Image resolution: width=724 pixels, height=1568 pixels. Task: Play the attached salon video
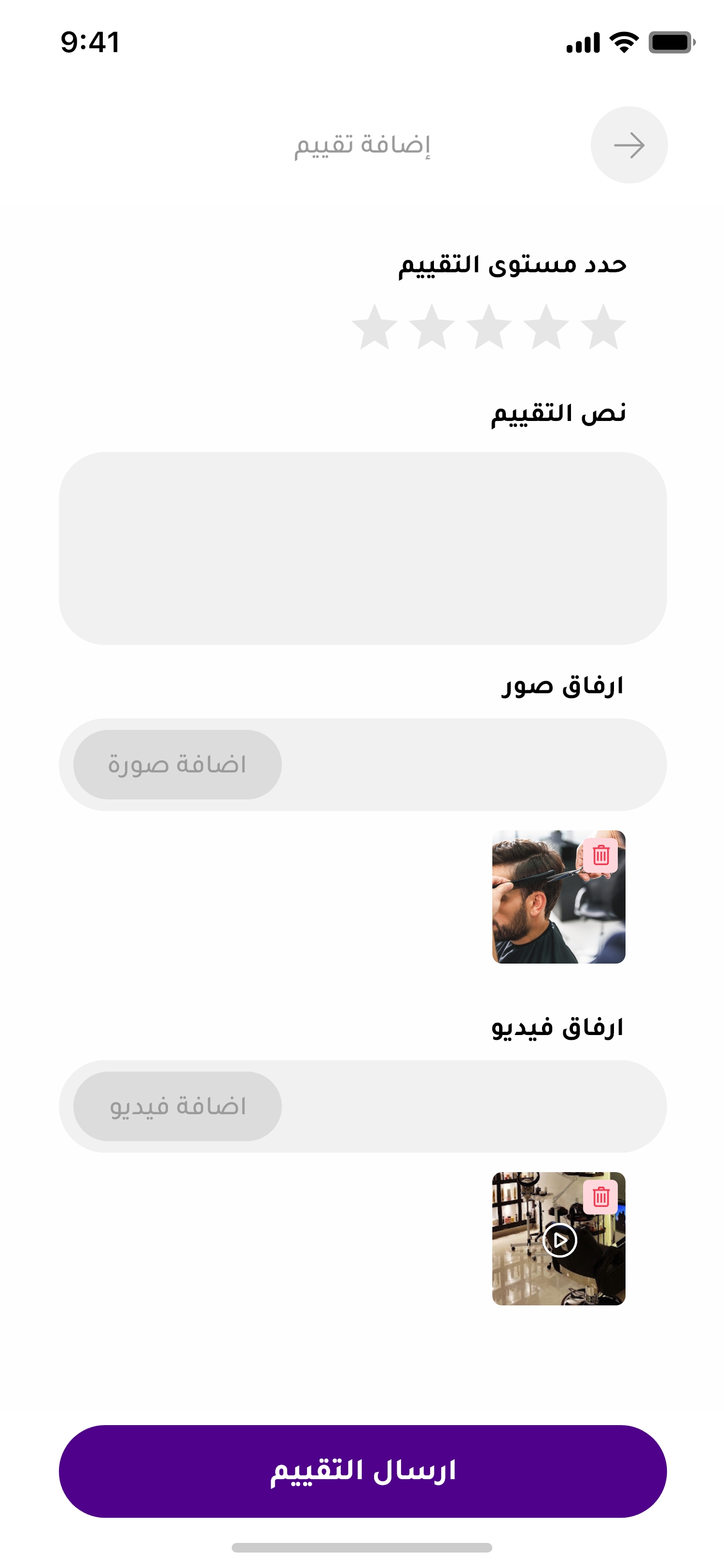click(x=559, y=1240)
